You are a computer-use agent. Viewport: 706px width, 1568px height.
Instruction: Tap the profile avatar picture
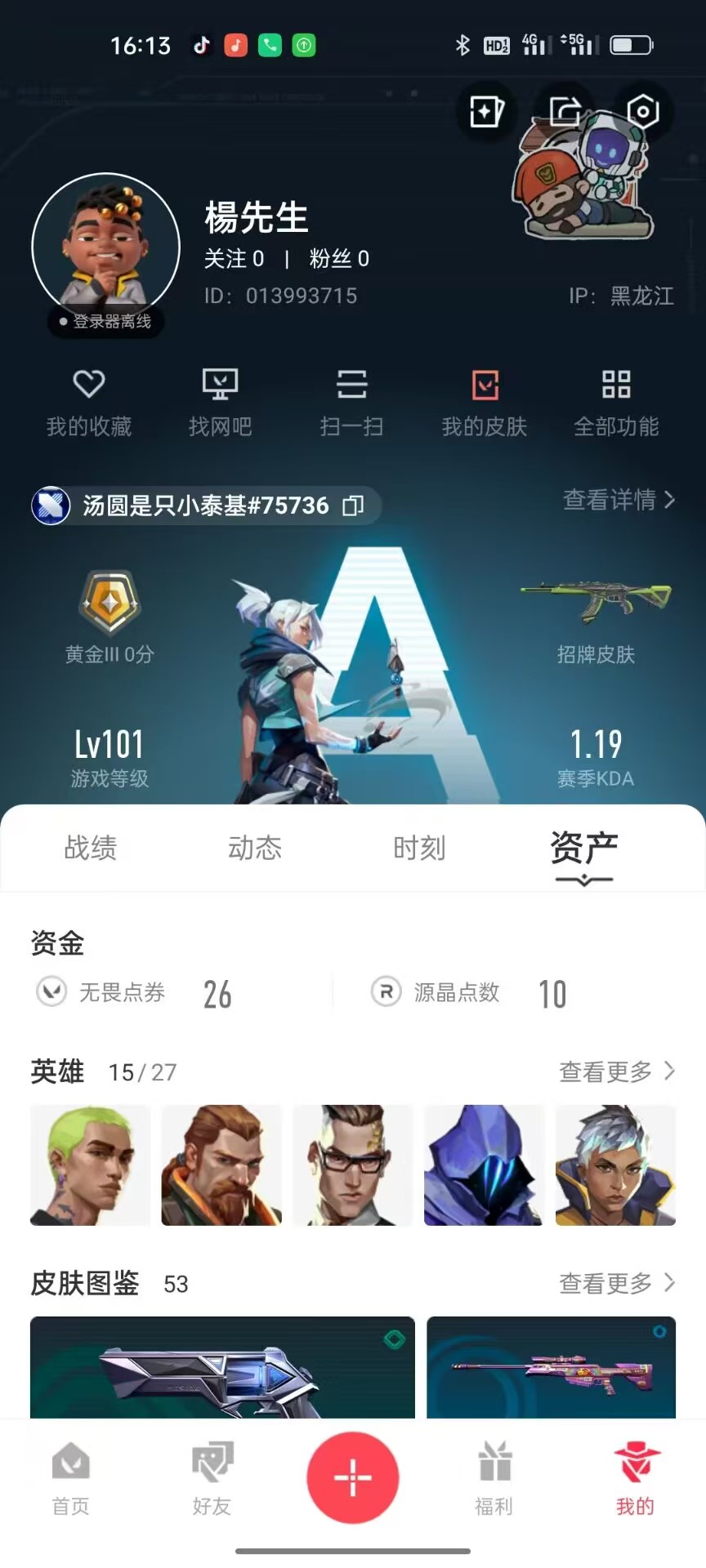coord(105,247)
